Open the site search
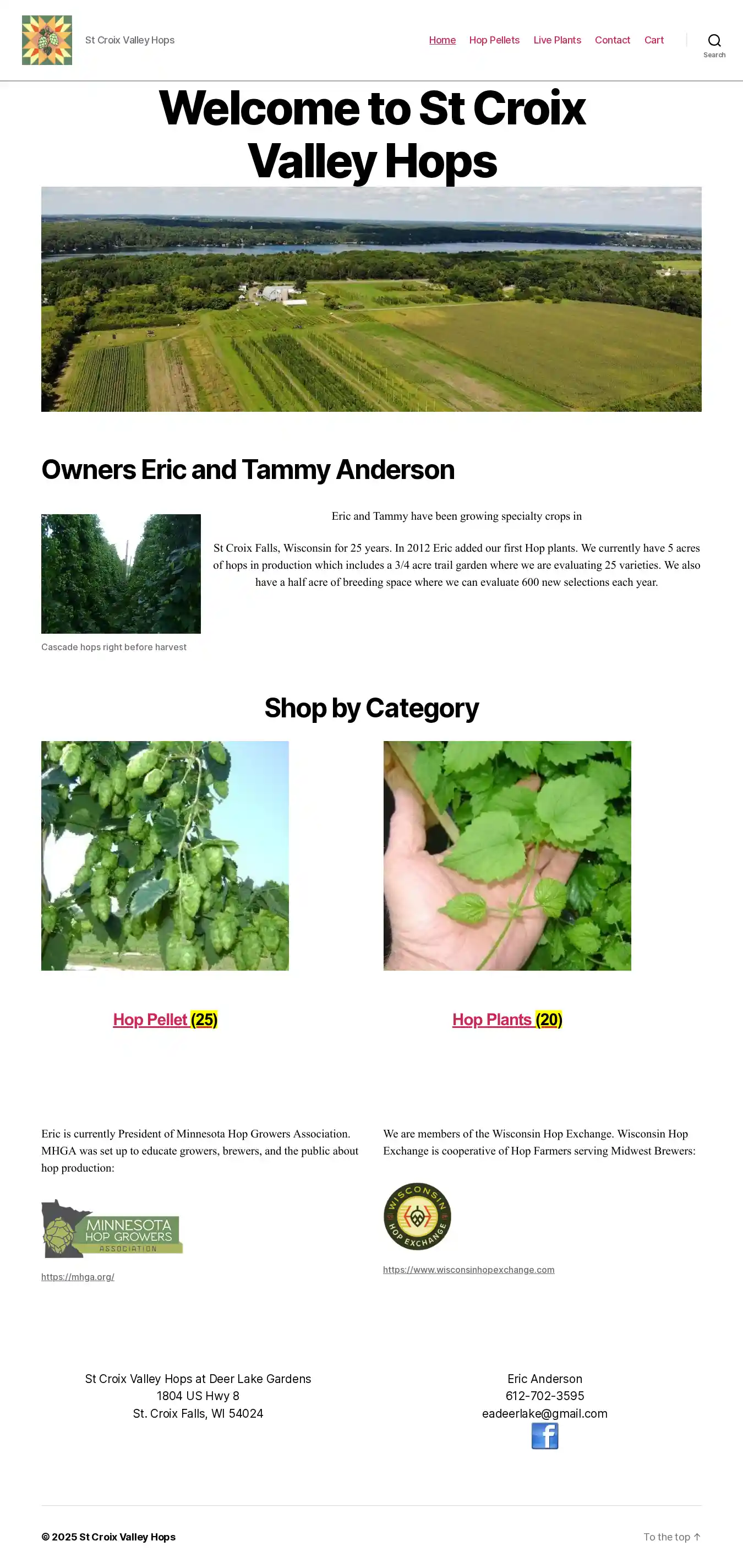The width and height of the screenshot is (743, 1568). [x=714, y=44]
